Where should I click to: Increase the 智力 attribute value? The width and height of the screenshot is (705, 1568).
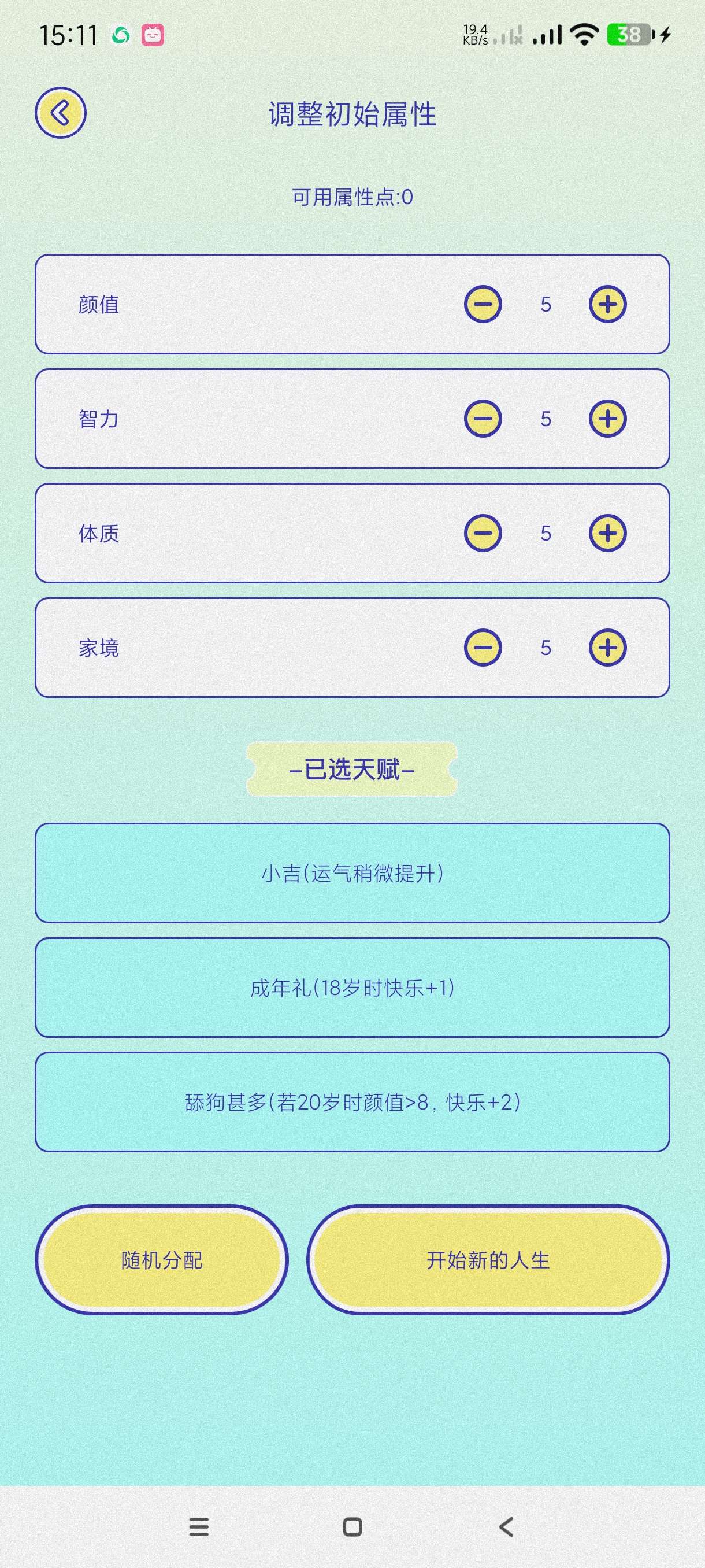(608, 418)
